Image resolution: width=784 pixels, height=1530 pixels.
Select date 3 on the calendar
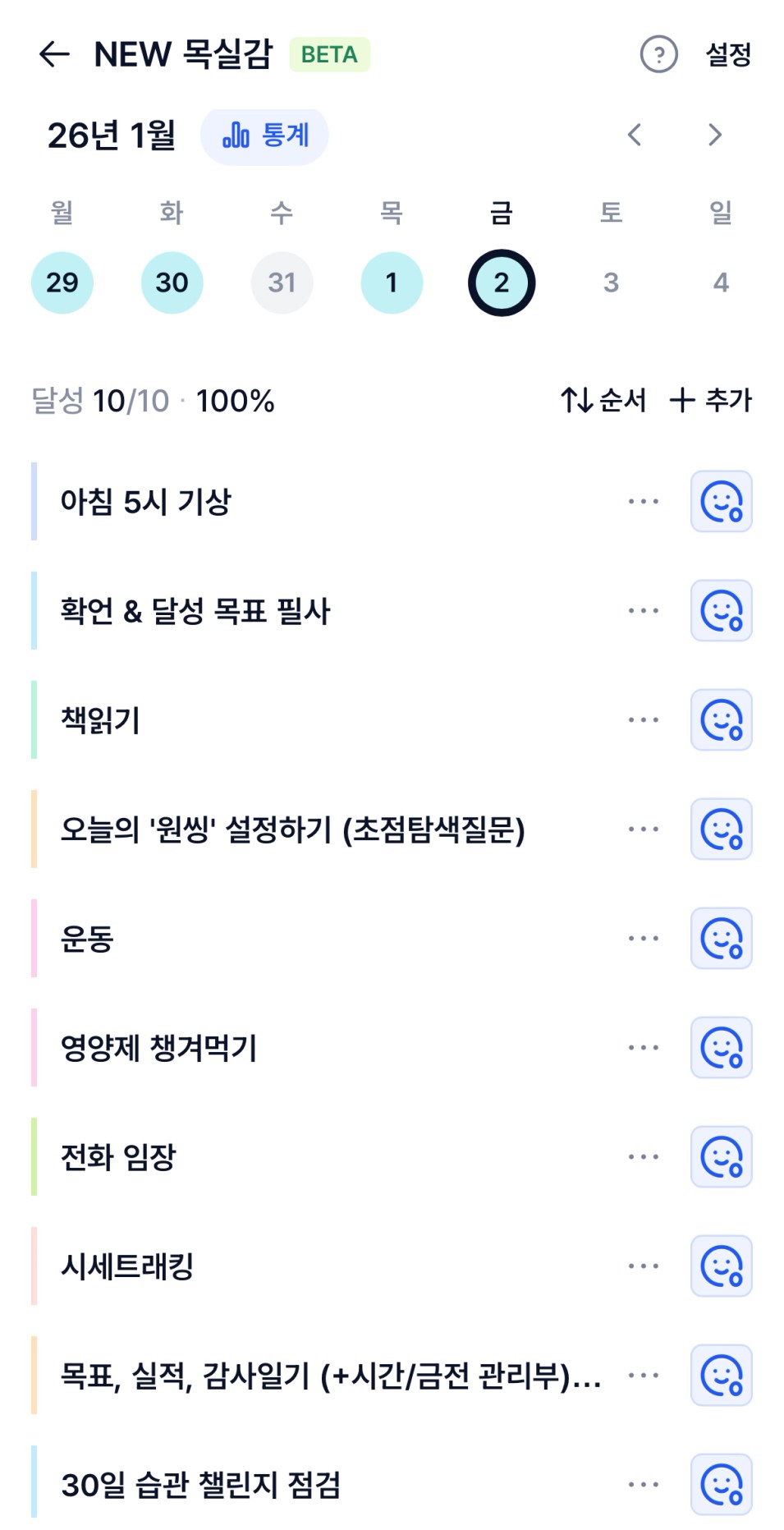click(x=611, y=283)
